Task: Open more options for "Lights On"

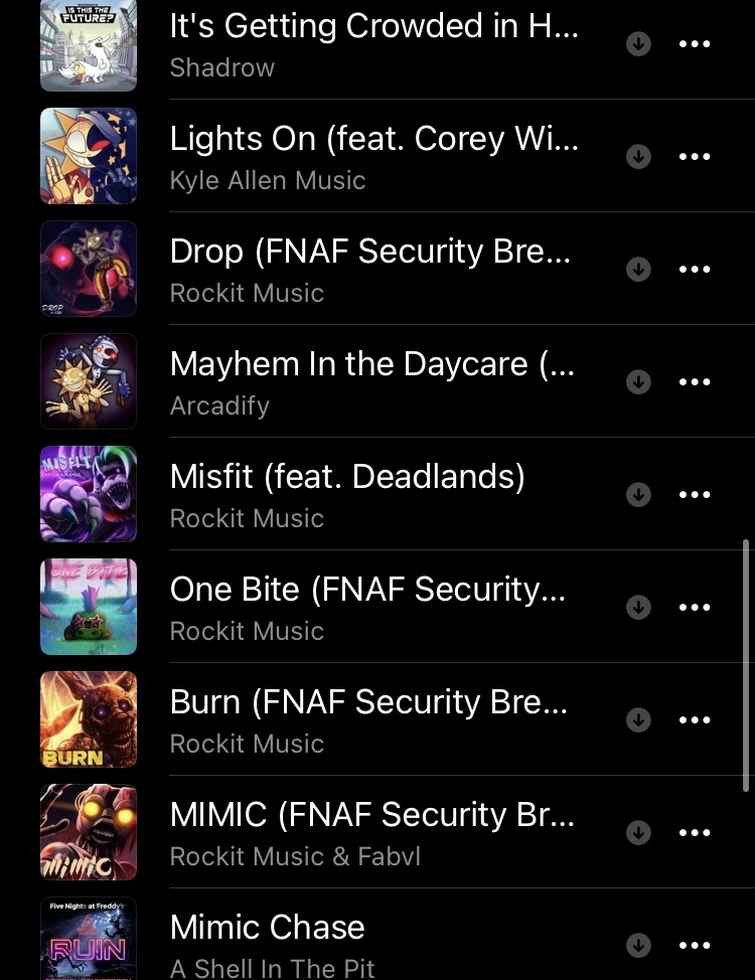Action: tap(694, 156)
